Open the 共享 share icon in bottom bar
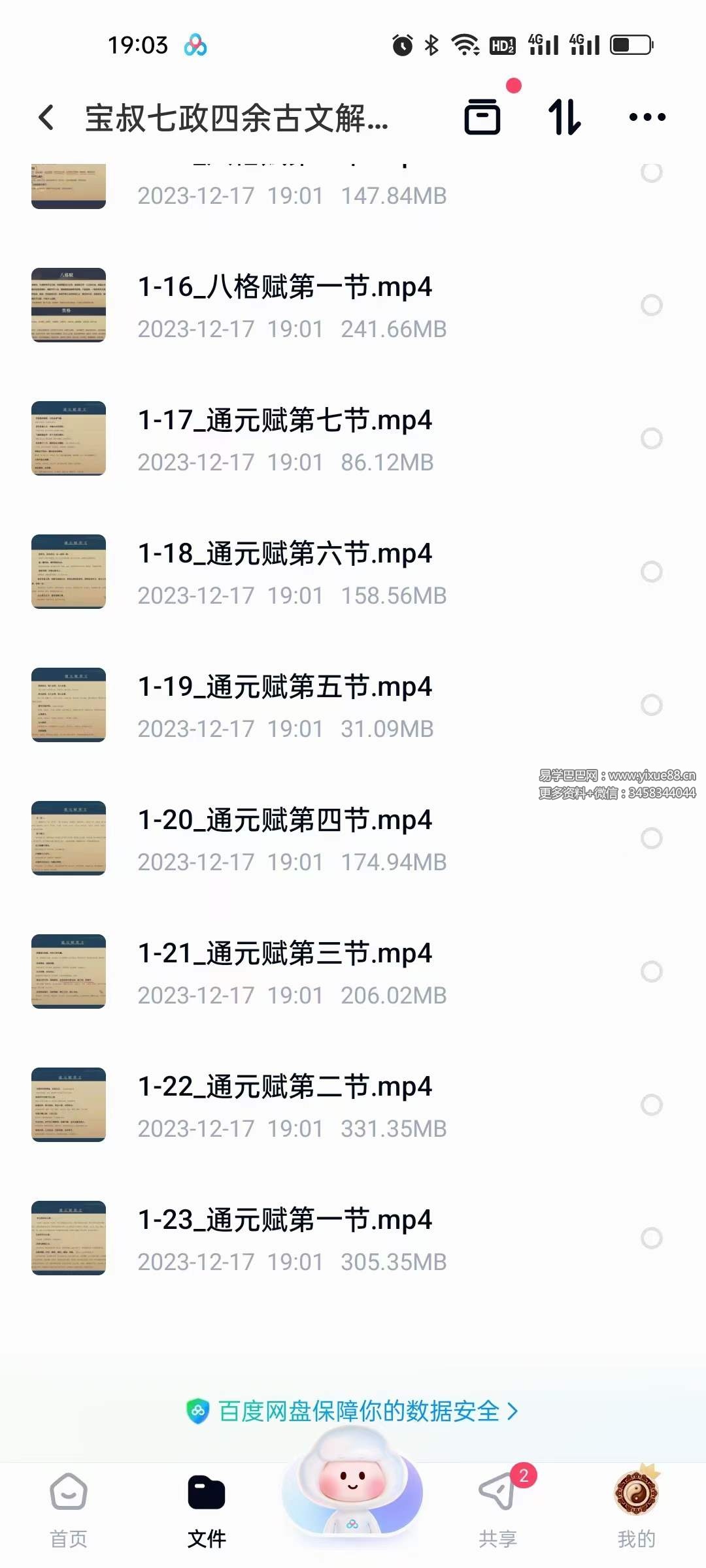706x1568 pixels. coord(497,1493)
